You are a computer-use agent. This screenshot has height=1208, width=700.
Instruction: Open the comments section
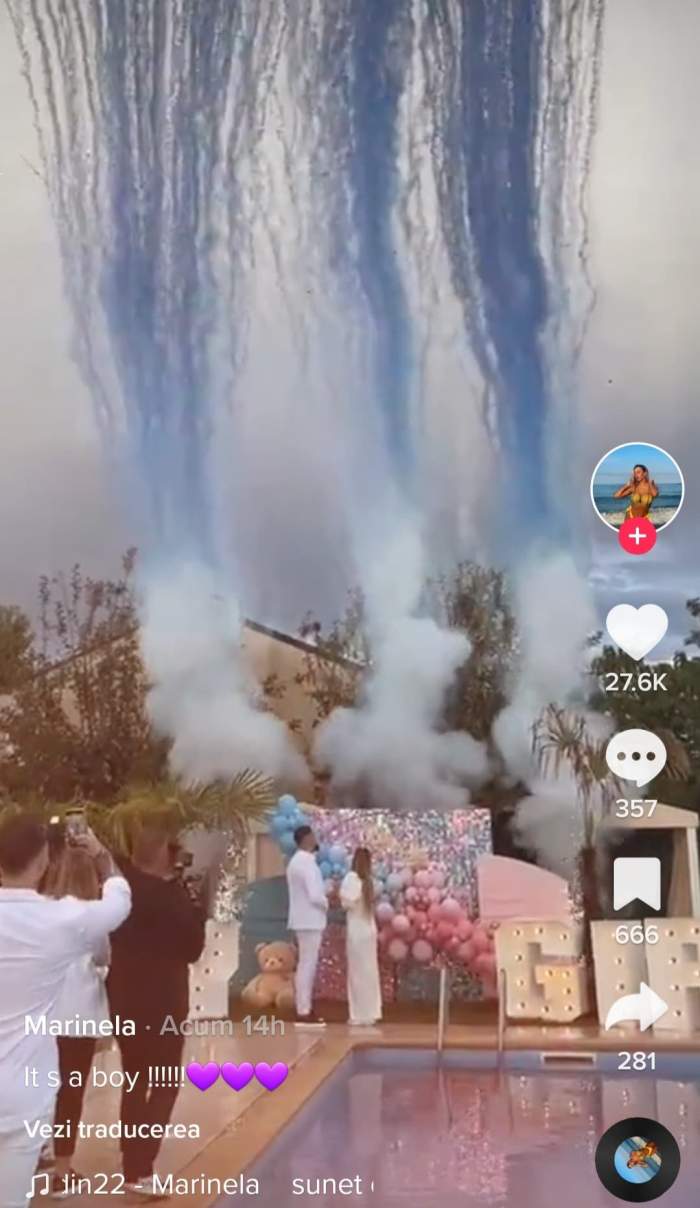pyautogui.click(x=636, y=758)
